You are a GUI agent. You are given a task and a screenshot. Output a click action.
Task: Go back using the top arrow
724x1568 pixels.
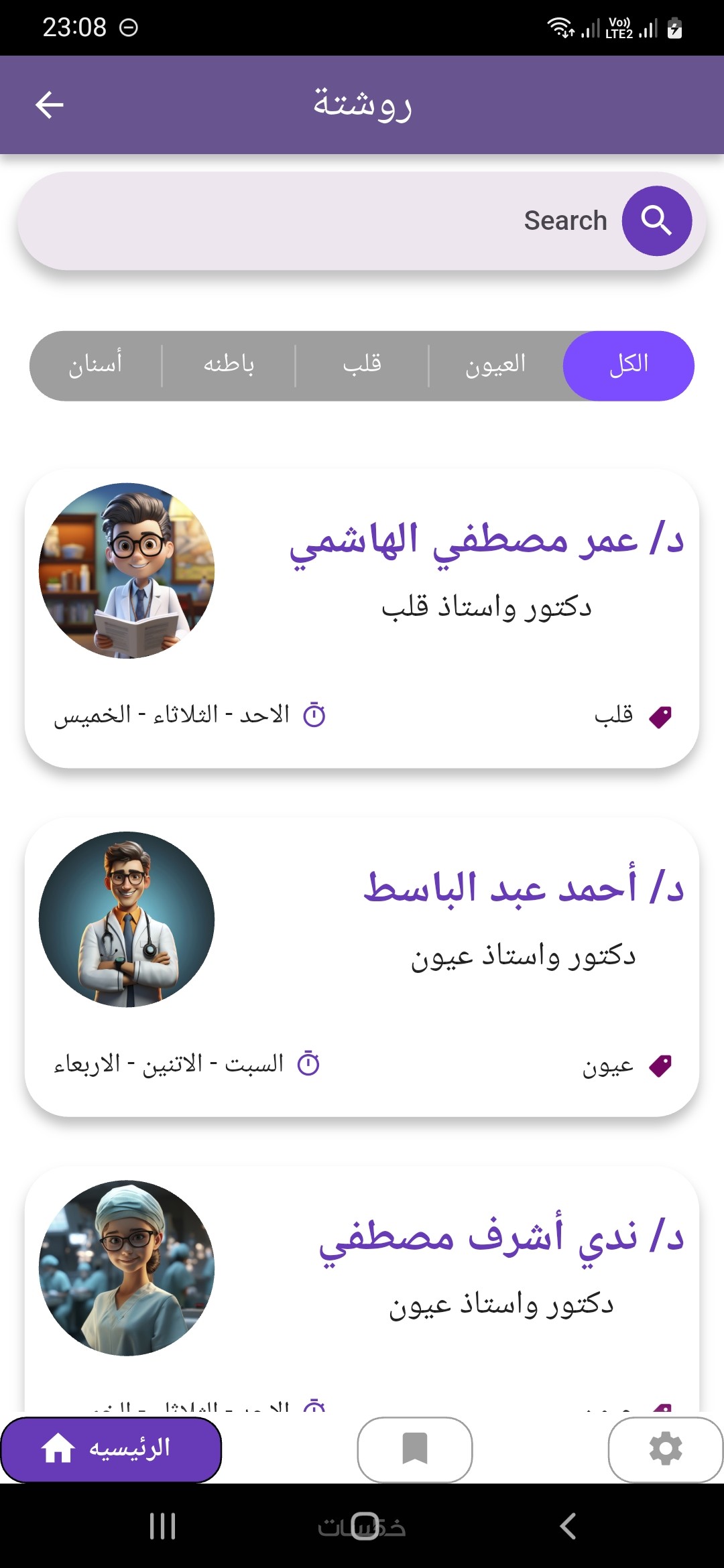(49, 105)
